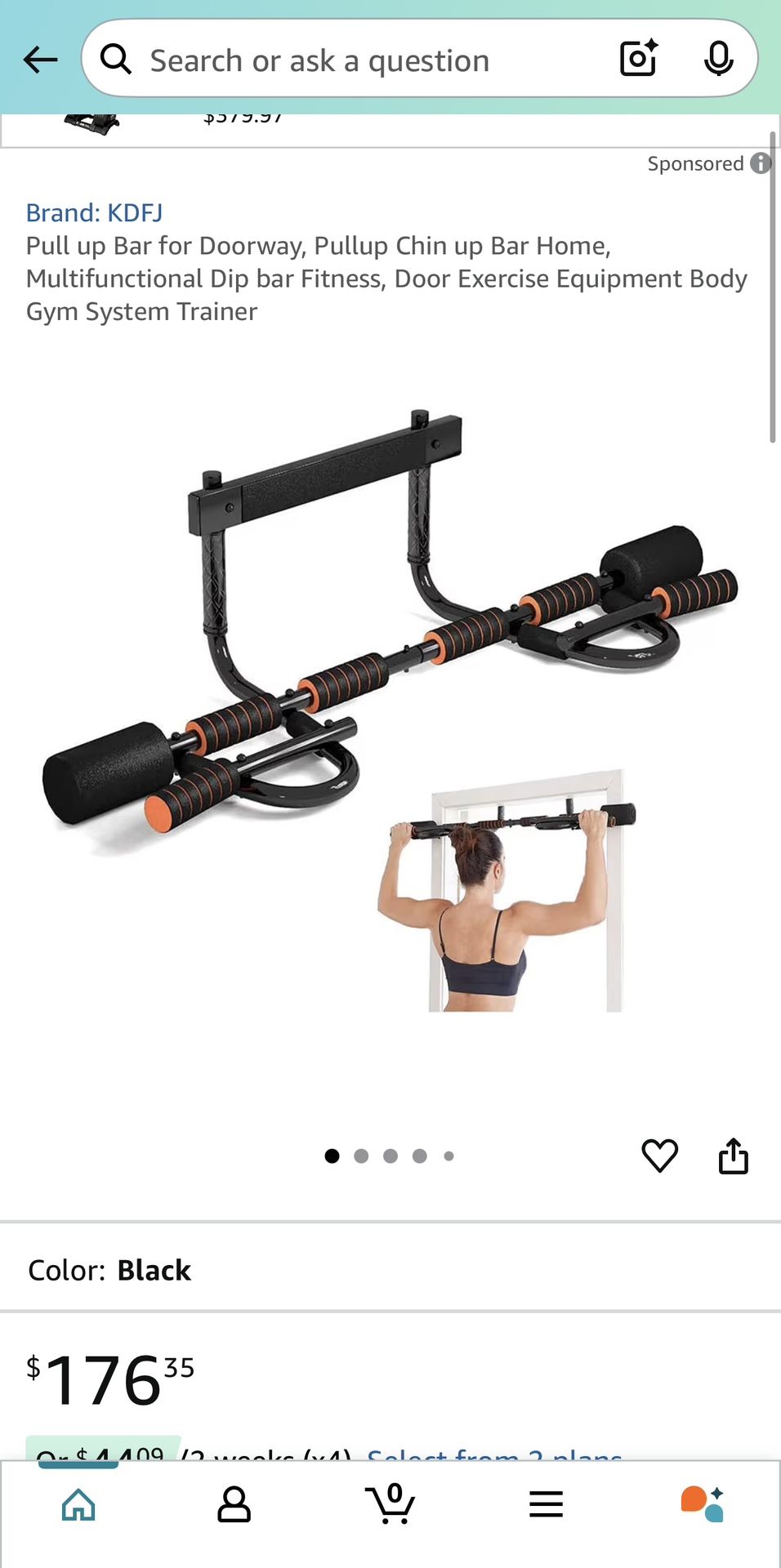Open Amazon Lens camera search
The image size is (781, 1568).
pyautogui.click(x=637, y=59)
